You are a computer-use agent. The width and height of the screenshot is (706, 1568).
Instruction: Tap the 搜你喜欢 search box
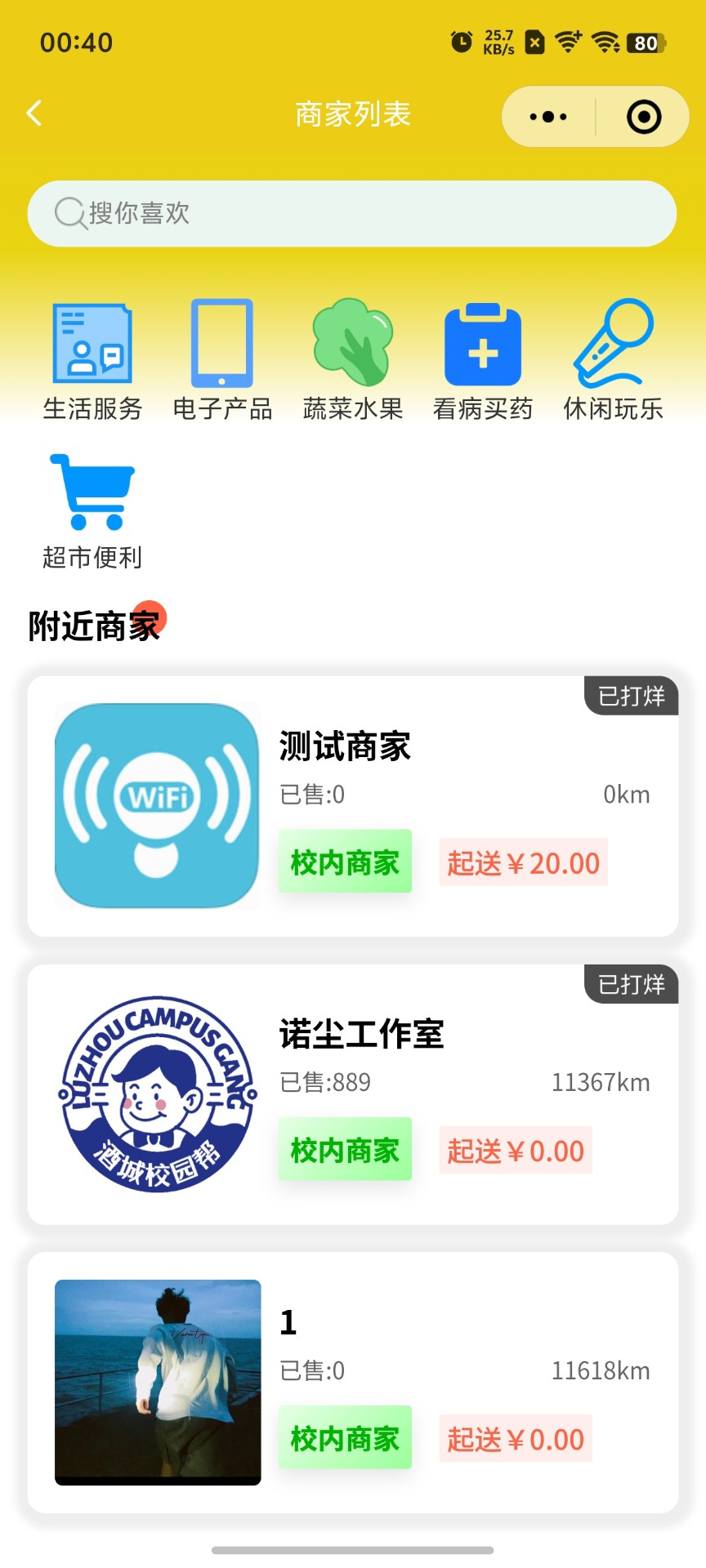pyautogui.click(x=352, y=214)
